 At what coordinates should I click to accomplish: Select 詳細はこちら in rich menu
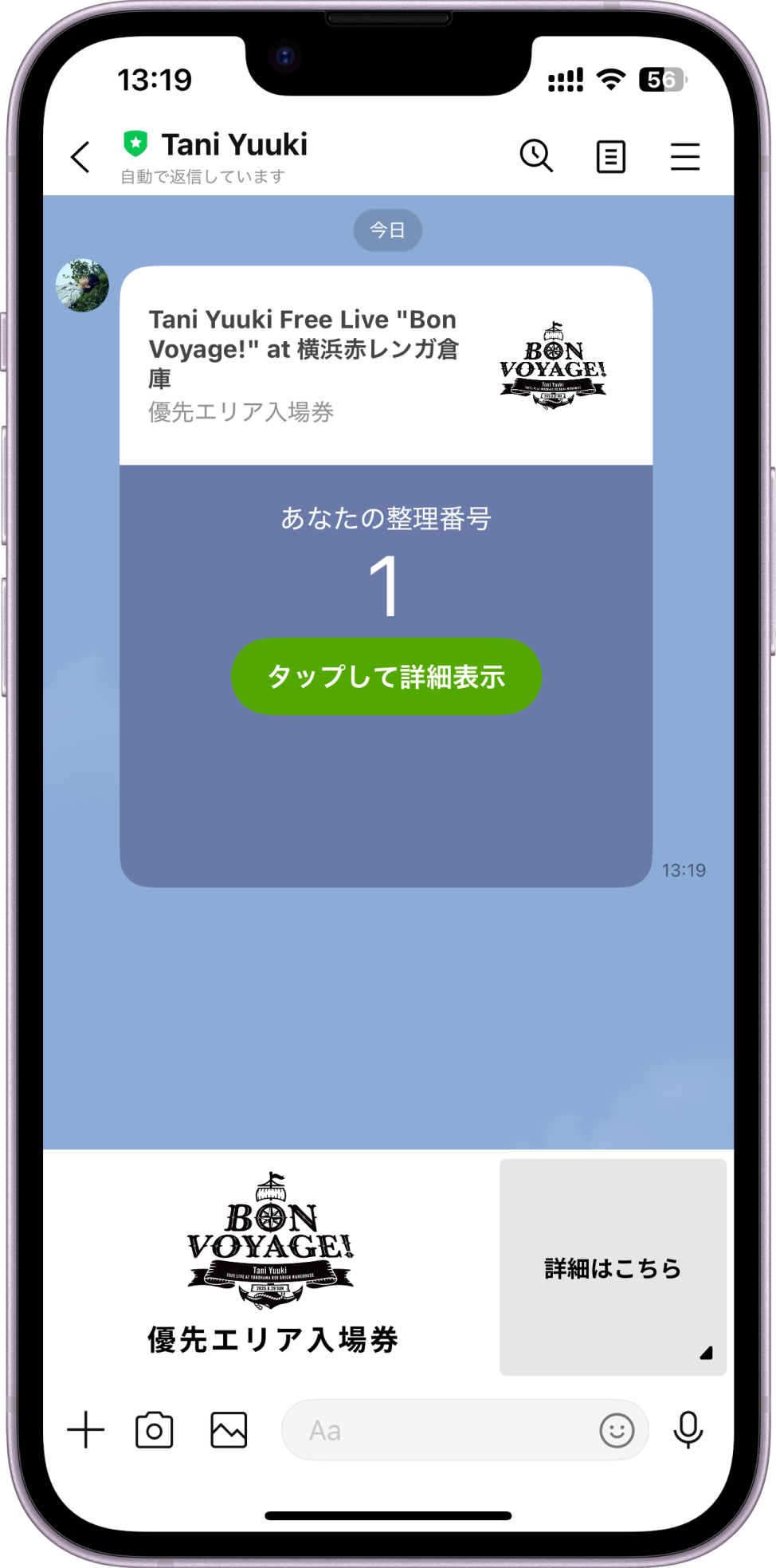pyautogui.click(x=612, y=1267)
